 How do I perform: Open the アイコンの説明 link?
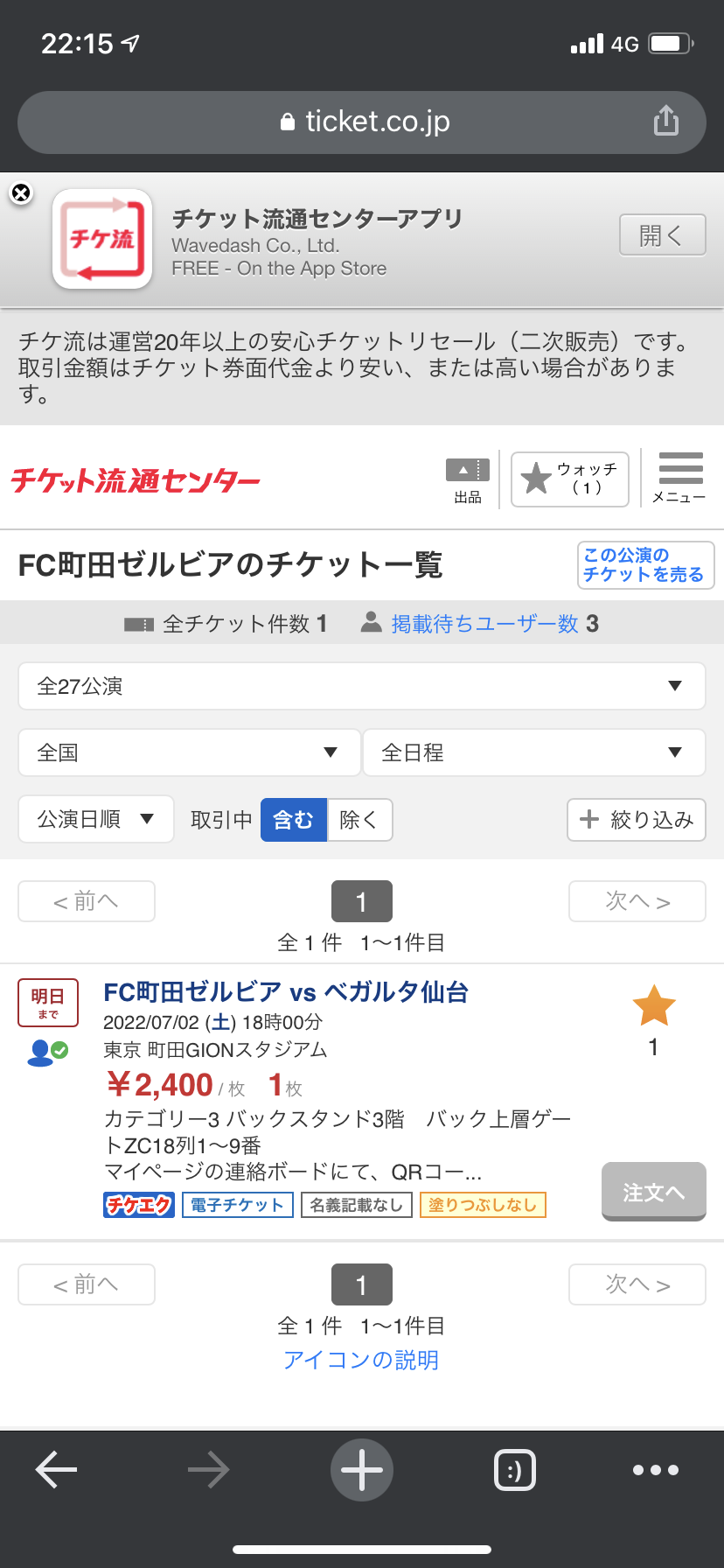click(361, 1360)
